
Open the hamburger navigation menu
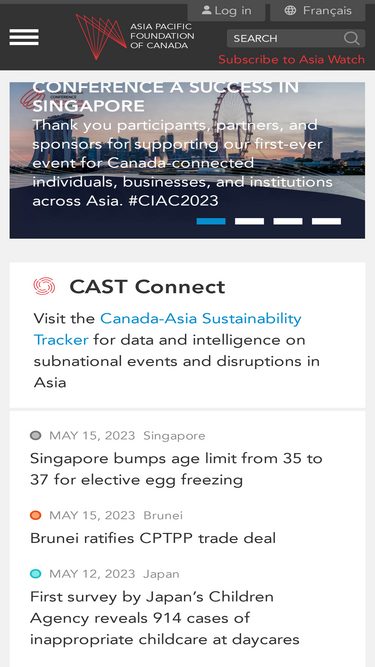coord(24,37)
